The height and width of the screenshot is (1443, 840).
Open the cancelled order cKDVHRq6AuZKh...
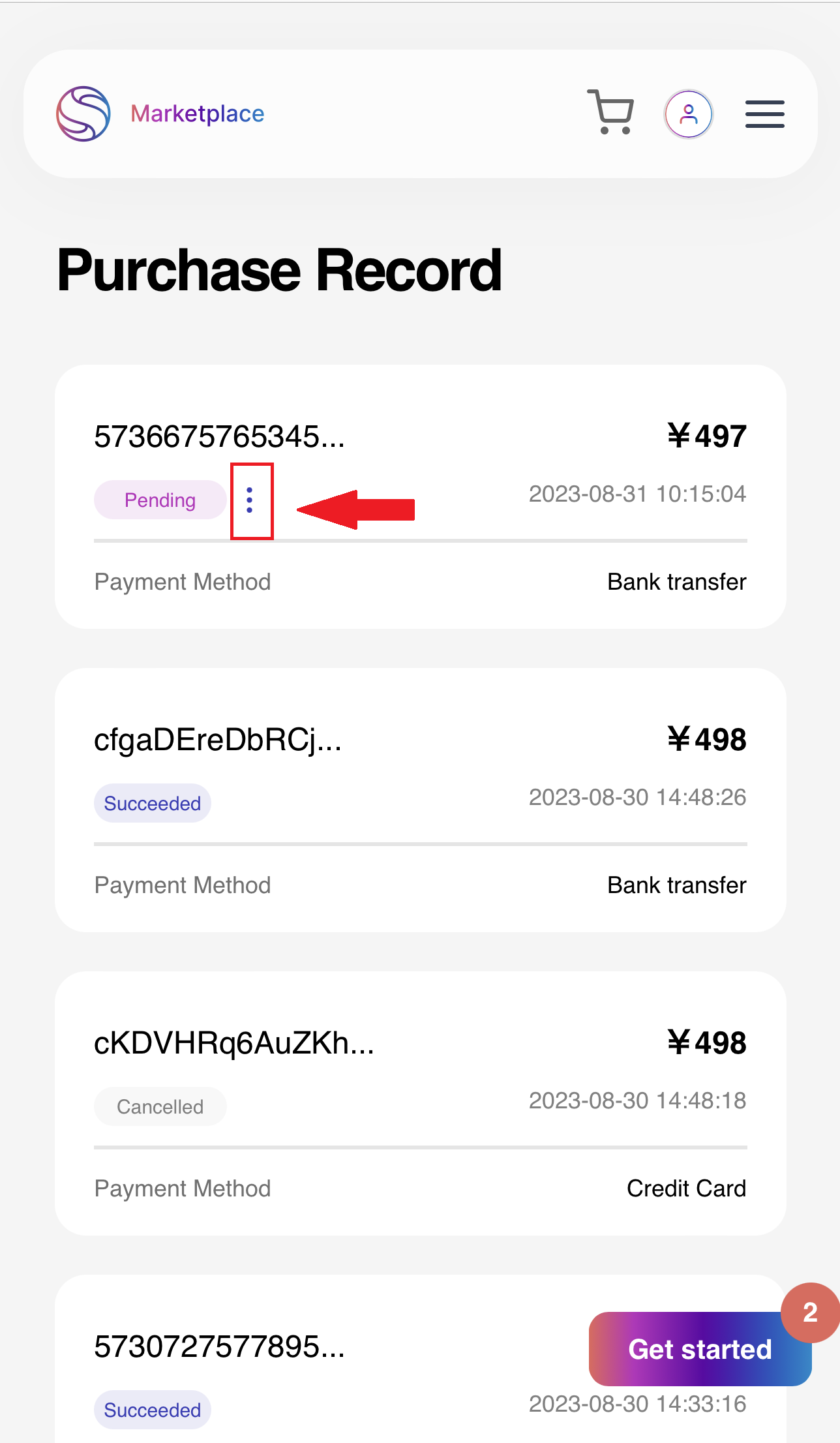point(233,1044)
